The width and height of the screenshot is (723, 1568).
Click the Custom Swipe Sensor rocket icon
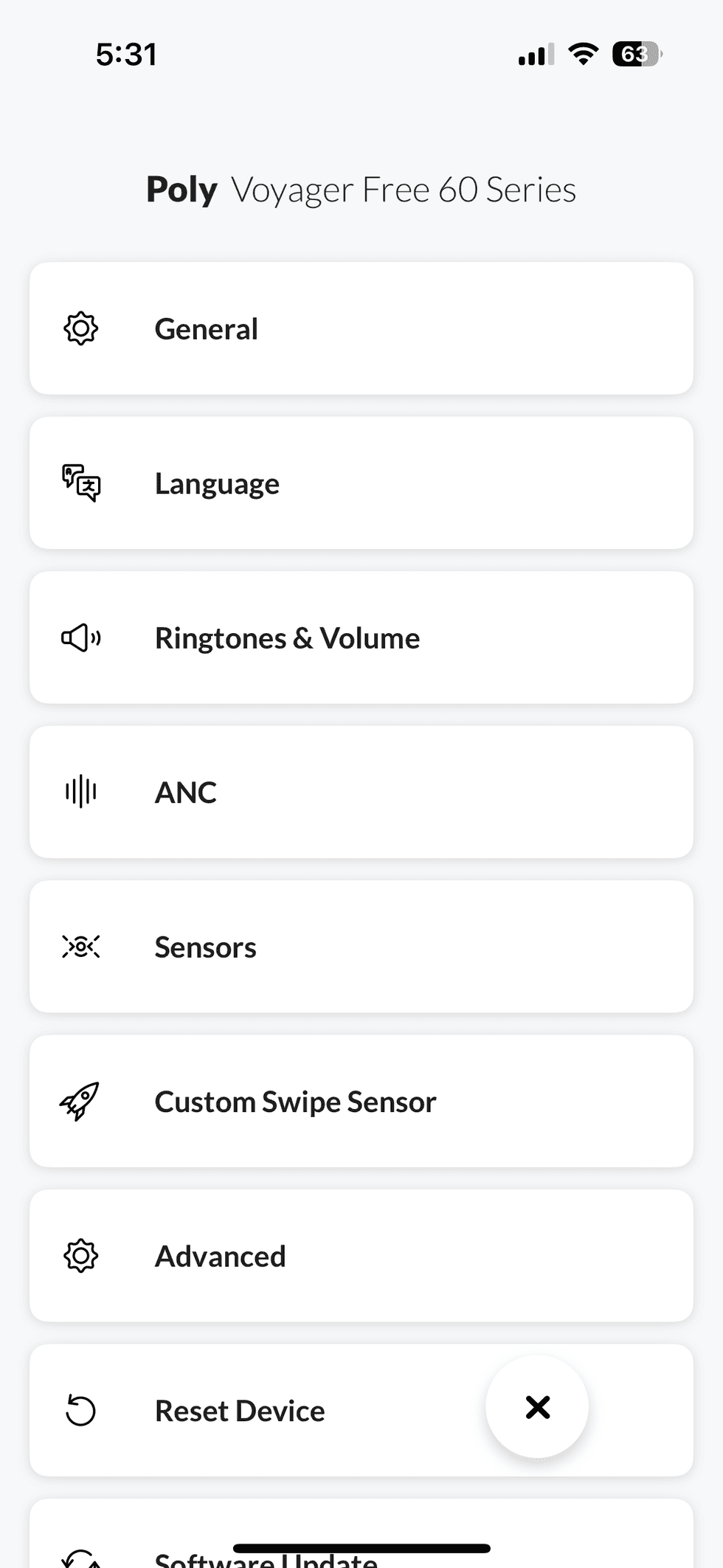pos(80,1101)
